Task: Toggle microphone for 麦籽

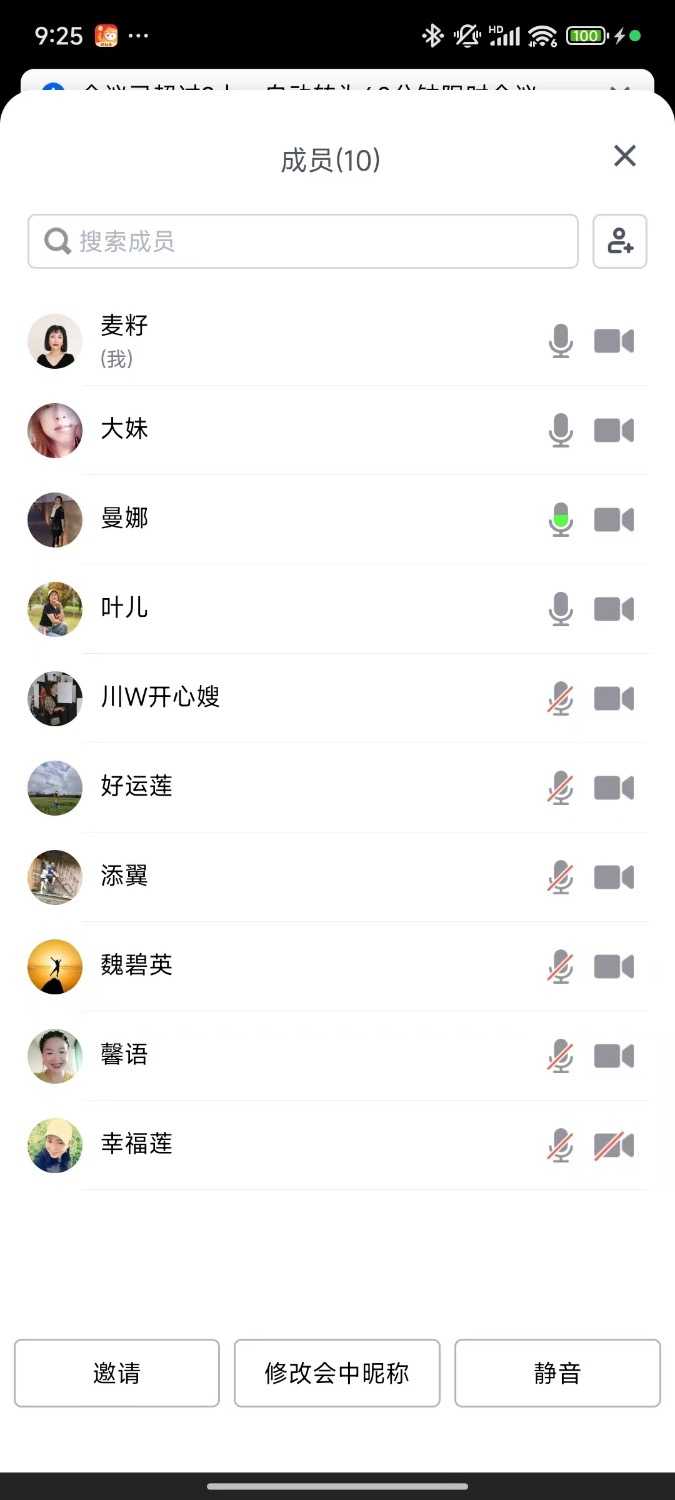Action: pos(561,342)
